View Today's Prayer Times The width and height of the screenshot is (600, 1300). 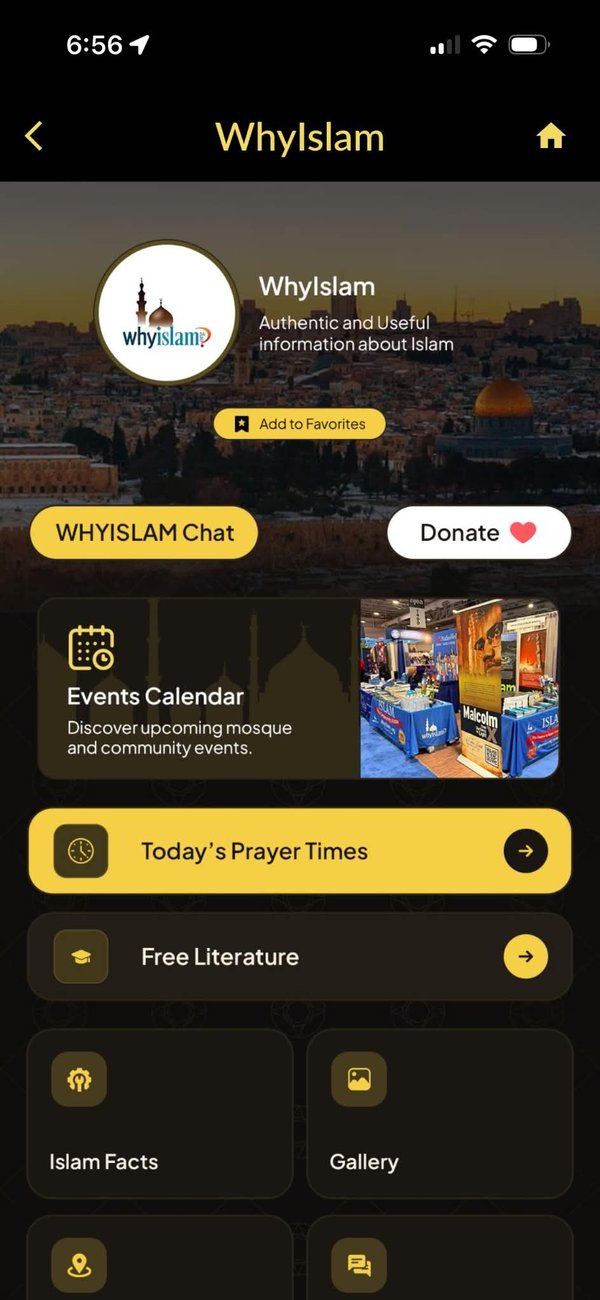point(300,851)
